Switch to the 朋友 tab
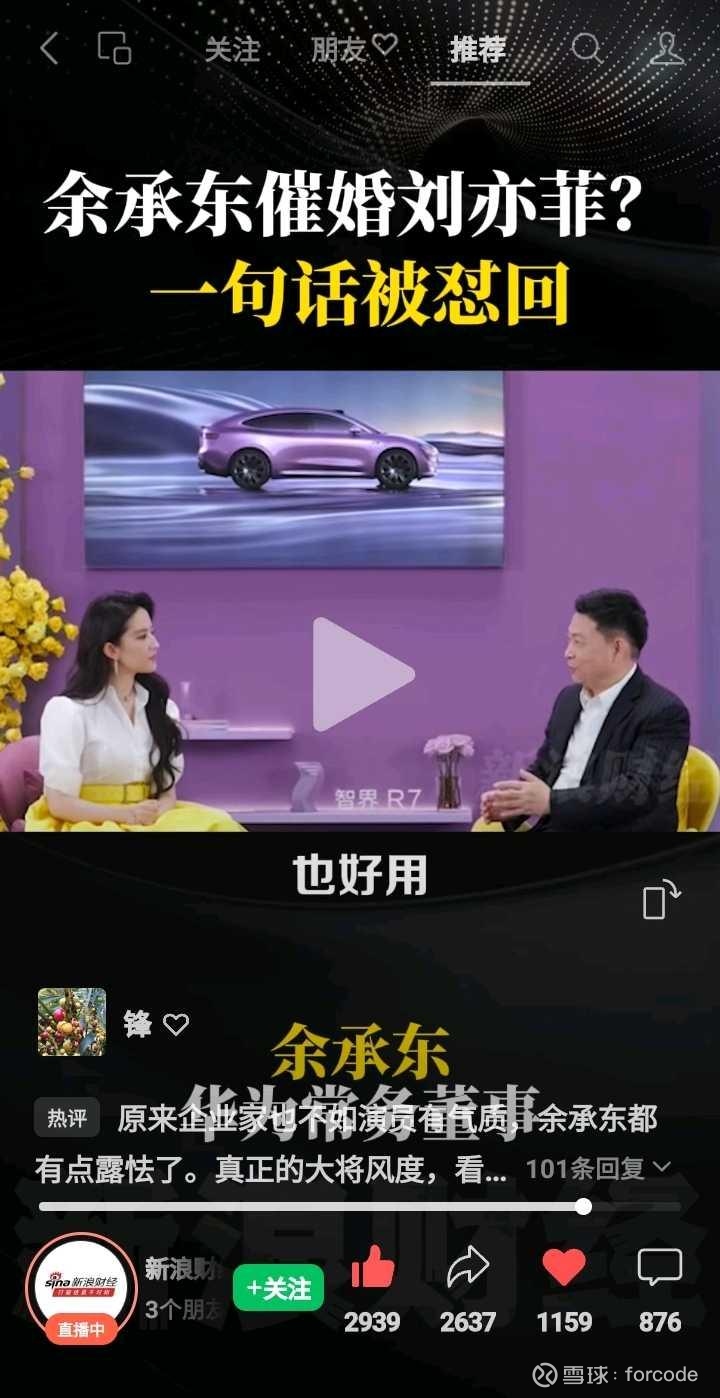The width and height of the screenshot is (720, 1398). pos(354,48)
